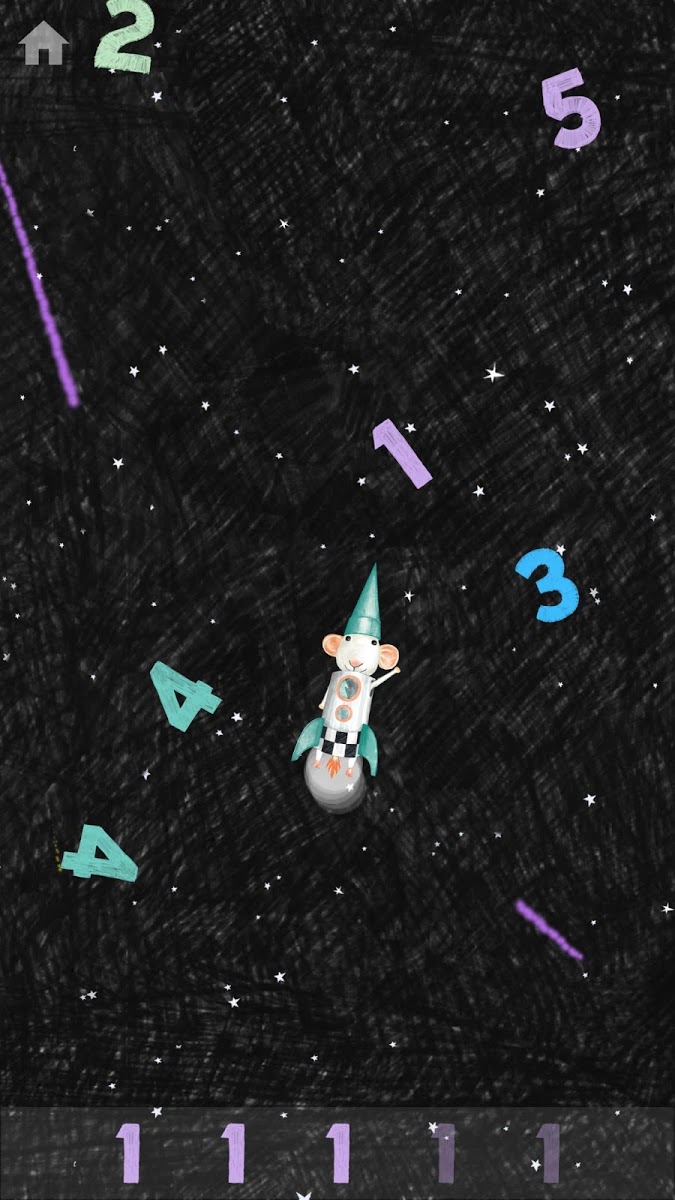
Task: Return to the home screen via house icon
Action: tap(44, 43)
